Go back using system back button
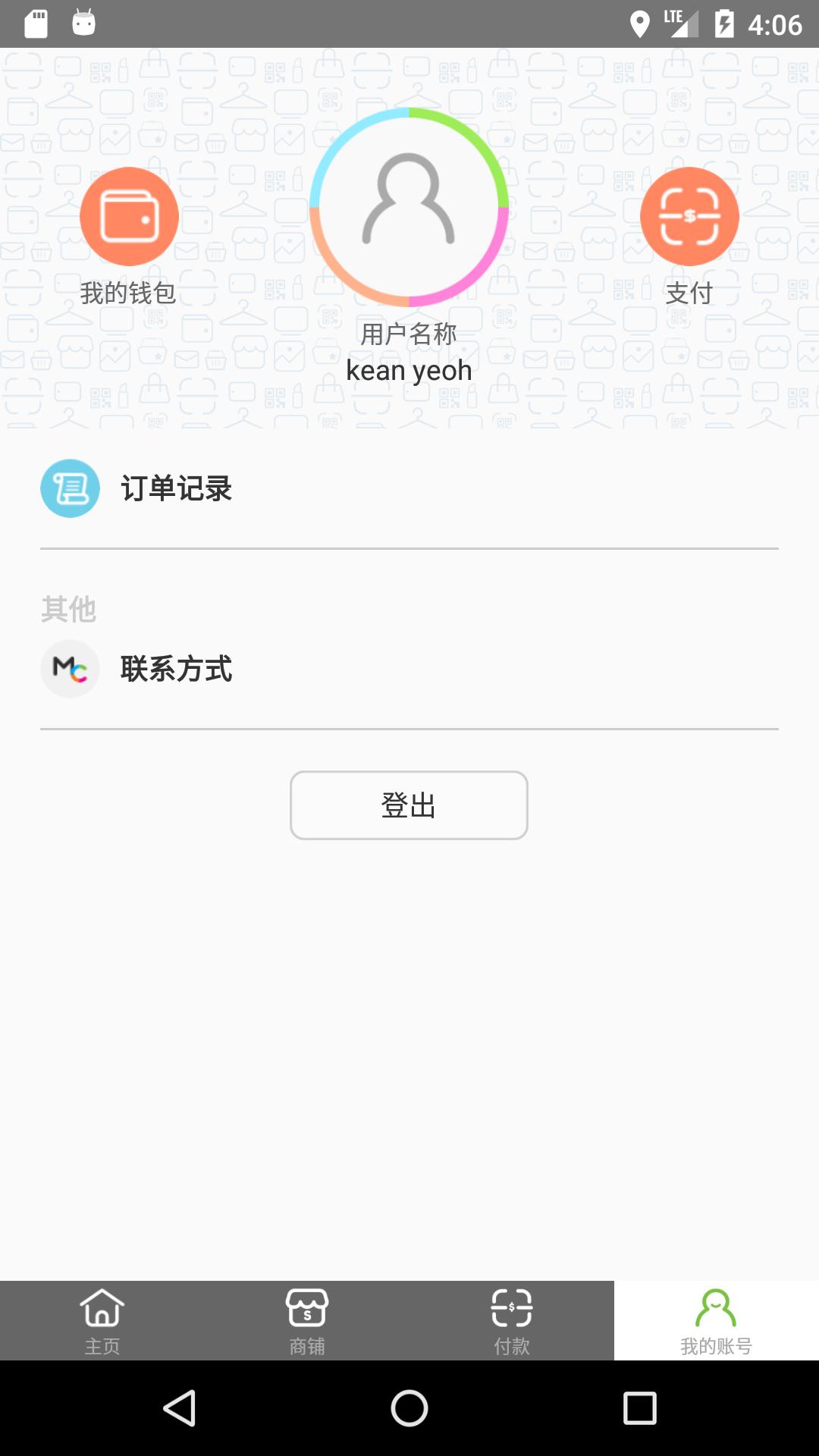Viewport: 819px width, 1456px height. pyautogui.click(x=180, y=1408)
